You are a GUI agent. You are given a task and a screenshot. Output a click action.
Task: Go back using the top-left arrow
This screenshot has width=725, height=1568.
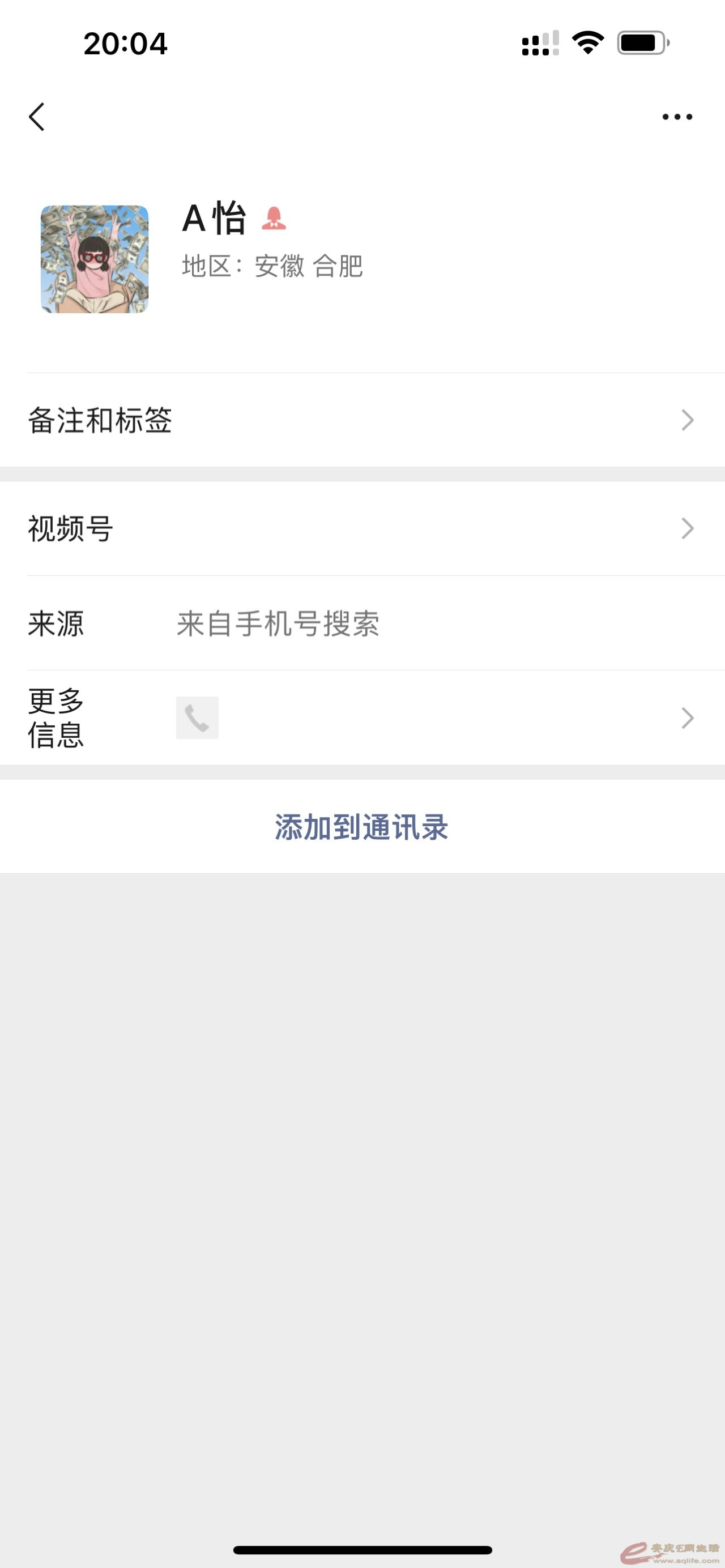point(37,116)
